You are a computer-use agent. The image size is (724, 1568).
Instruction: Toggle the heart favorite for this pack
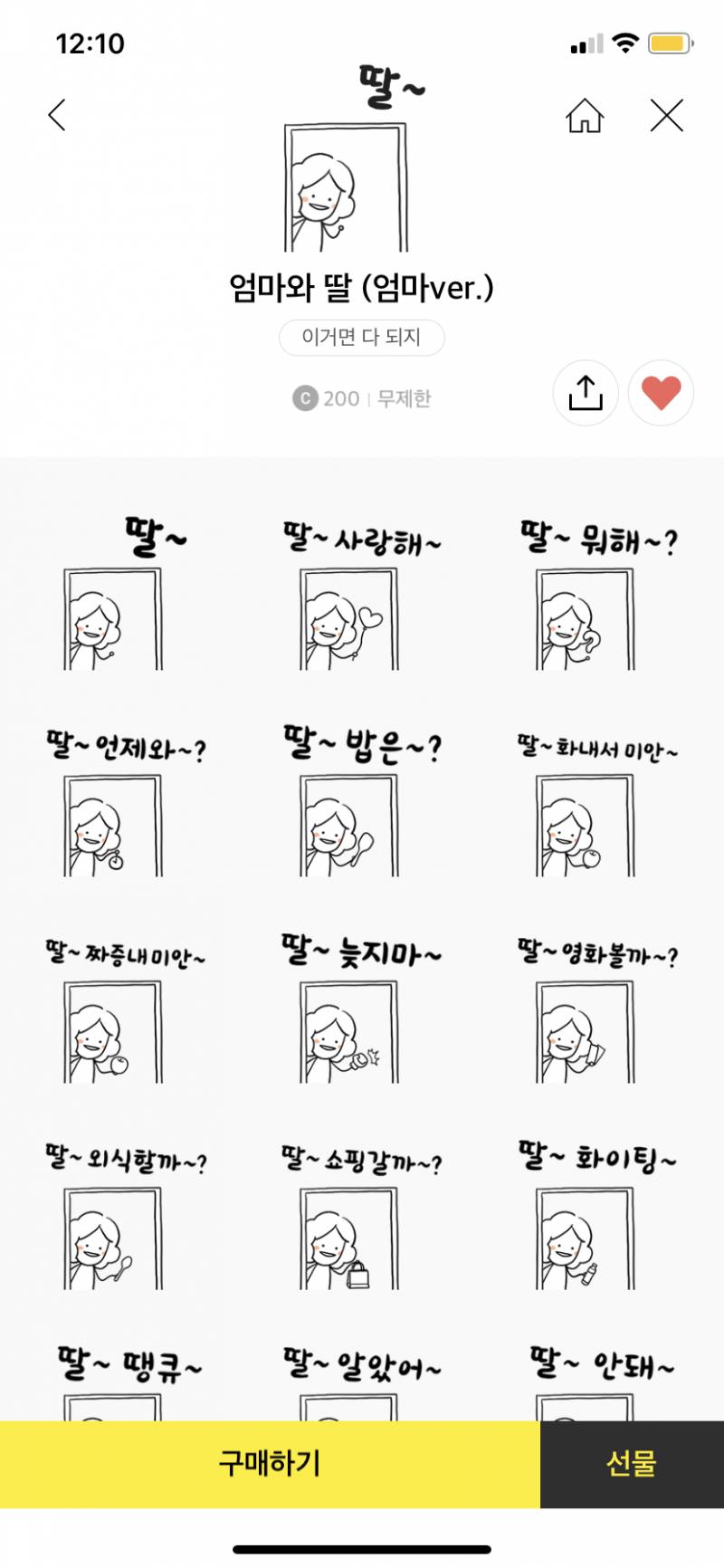click(660, 392)
